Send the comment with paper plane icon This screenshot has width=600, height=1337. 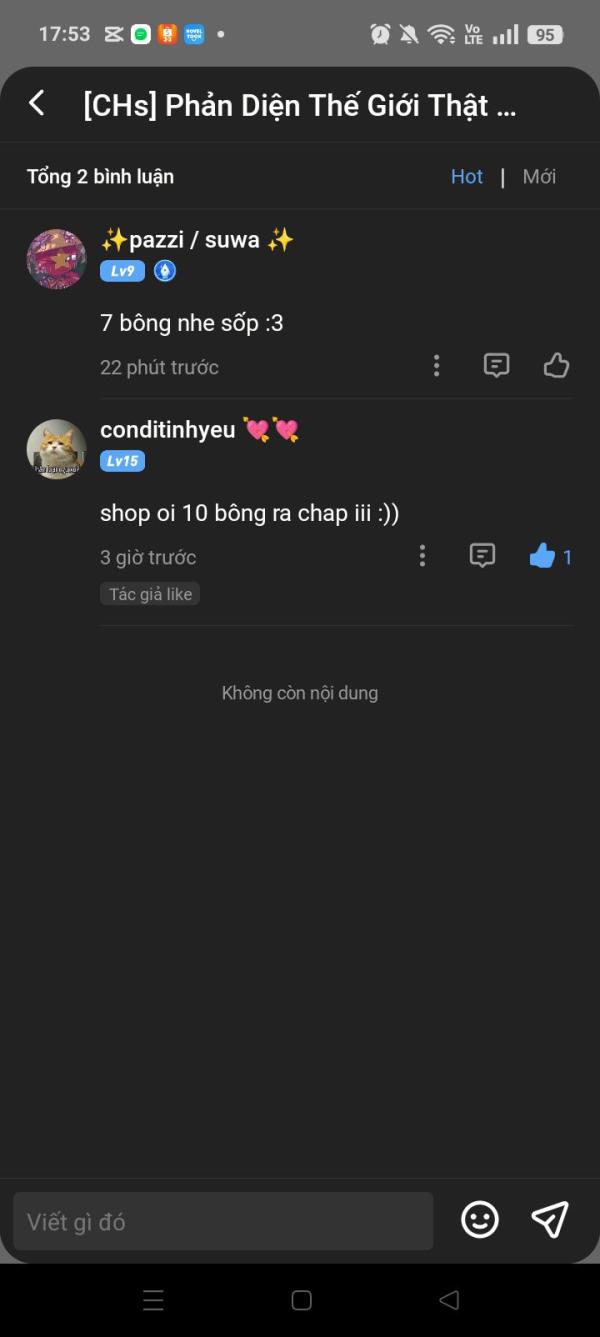tap(550, 1220)
